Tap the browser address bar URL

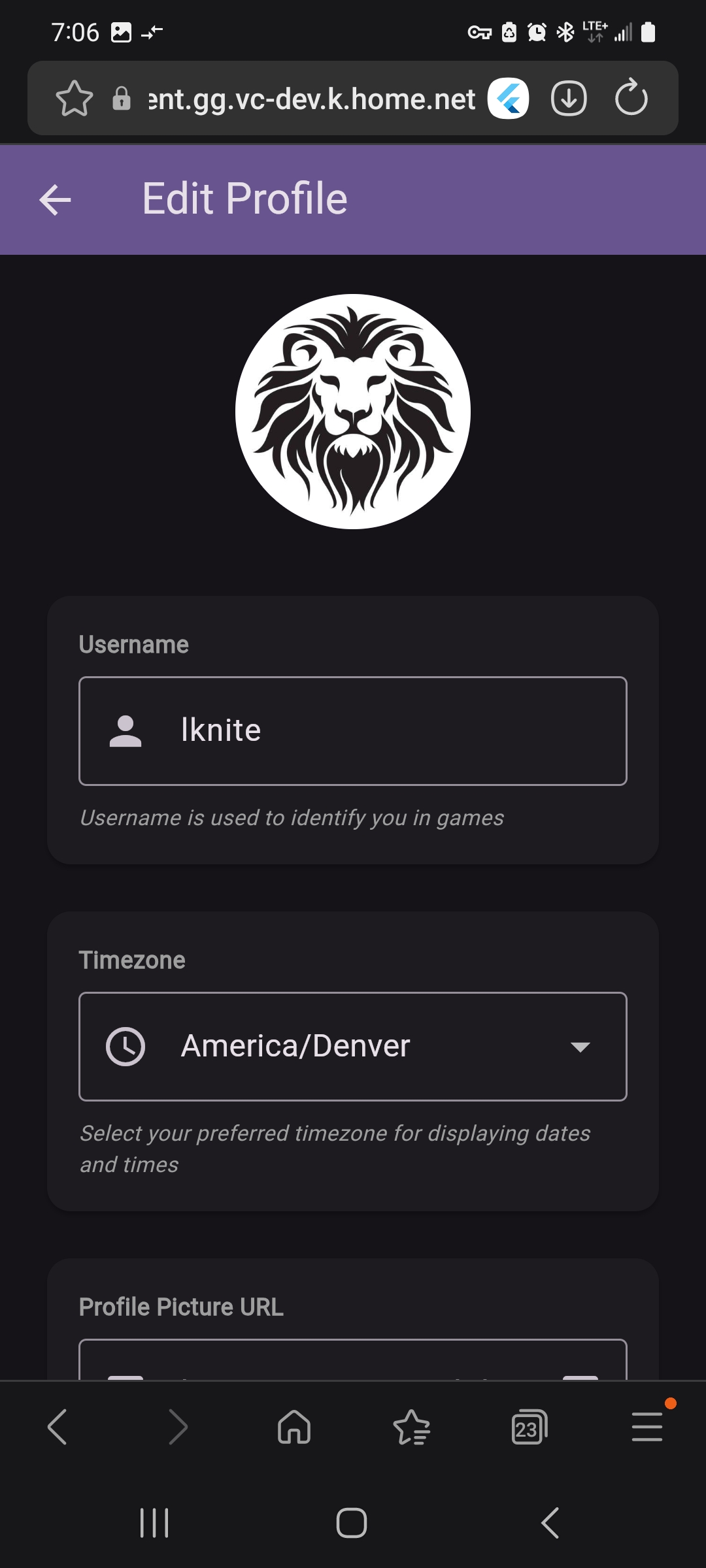point(311,99)
